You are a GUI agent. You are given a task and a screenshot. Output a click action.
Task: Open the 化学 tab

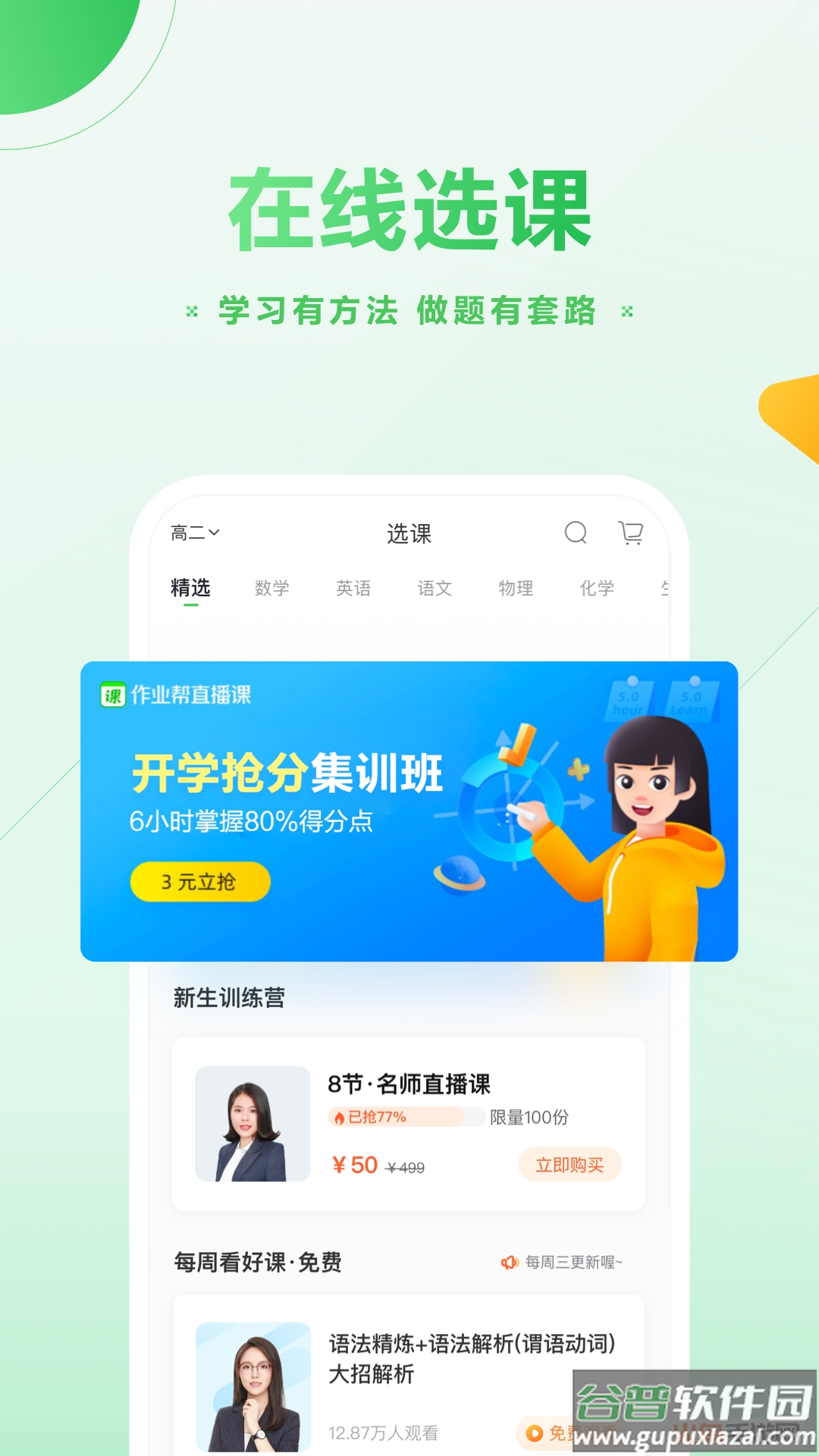(x=596, y=588)
